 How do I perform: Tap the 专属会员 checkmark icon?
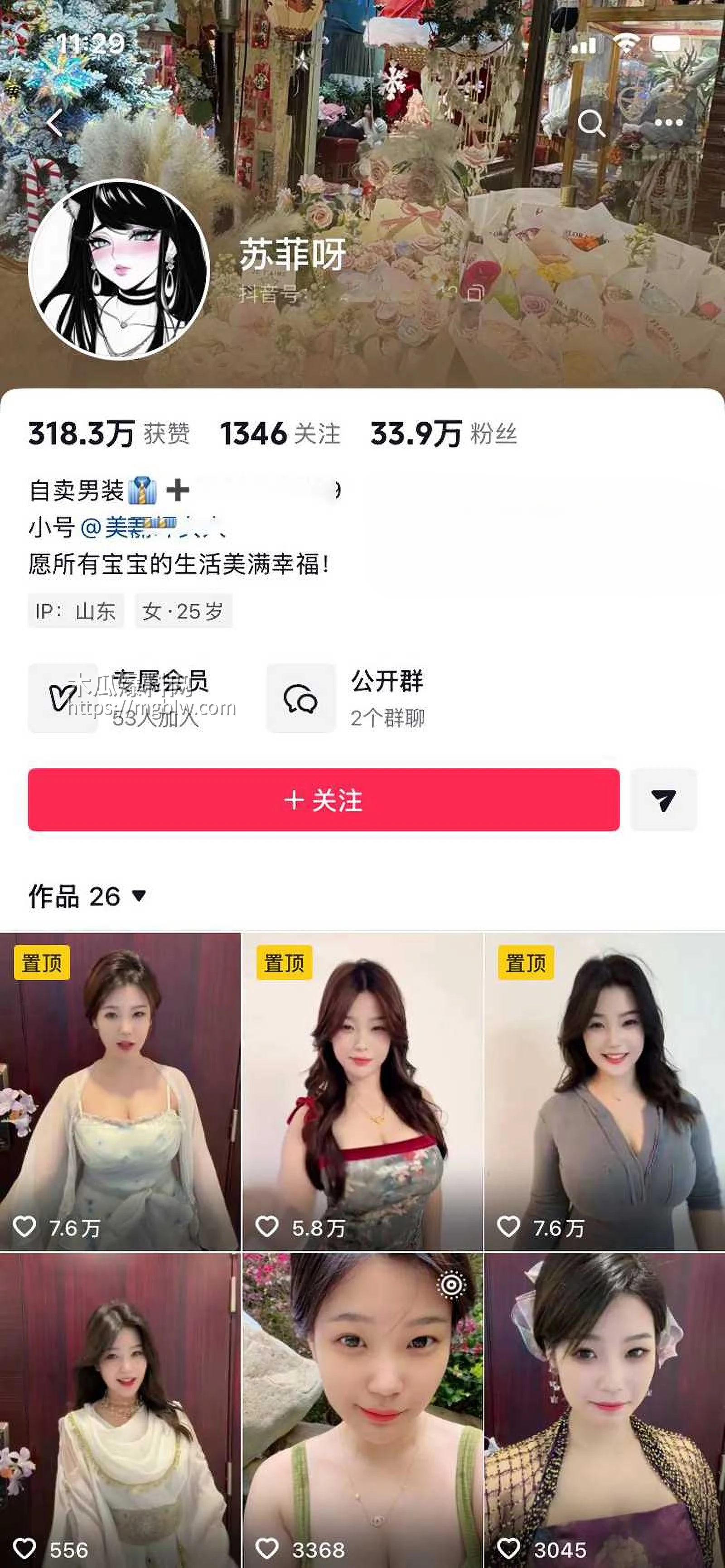click(63, 697)
